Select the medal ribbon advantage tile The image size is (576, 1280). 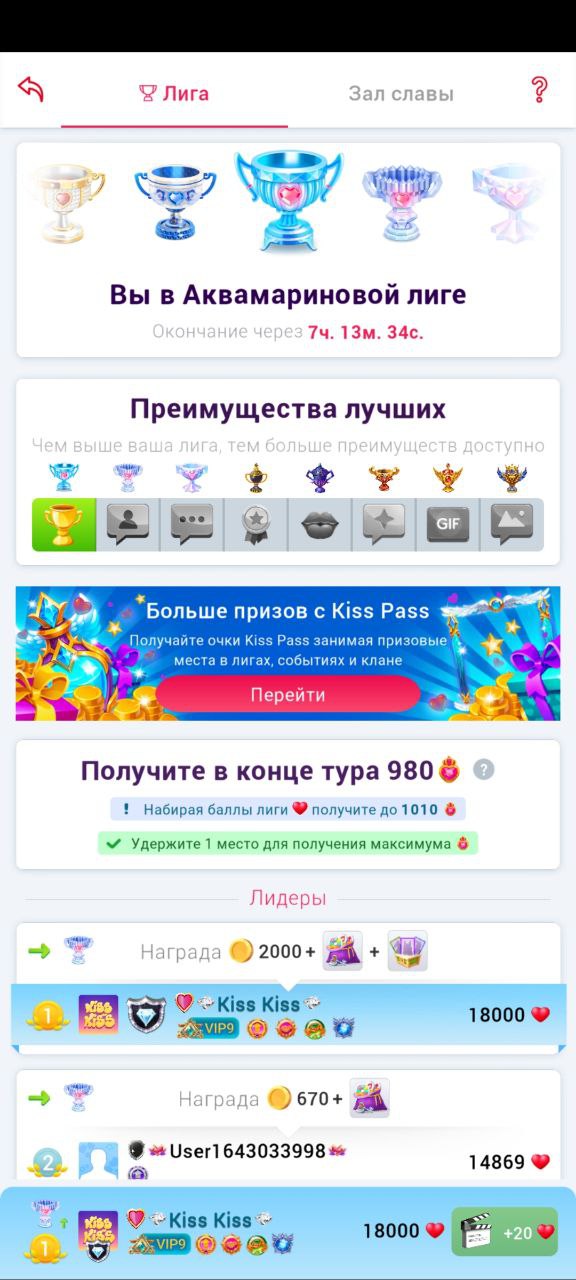click(x=256, y=525)
